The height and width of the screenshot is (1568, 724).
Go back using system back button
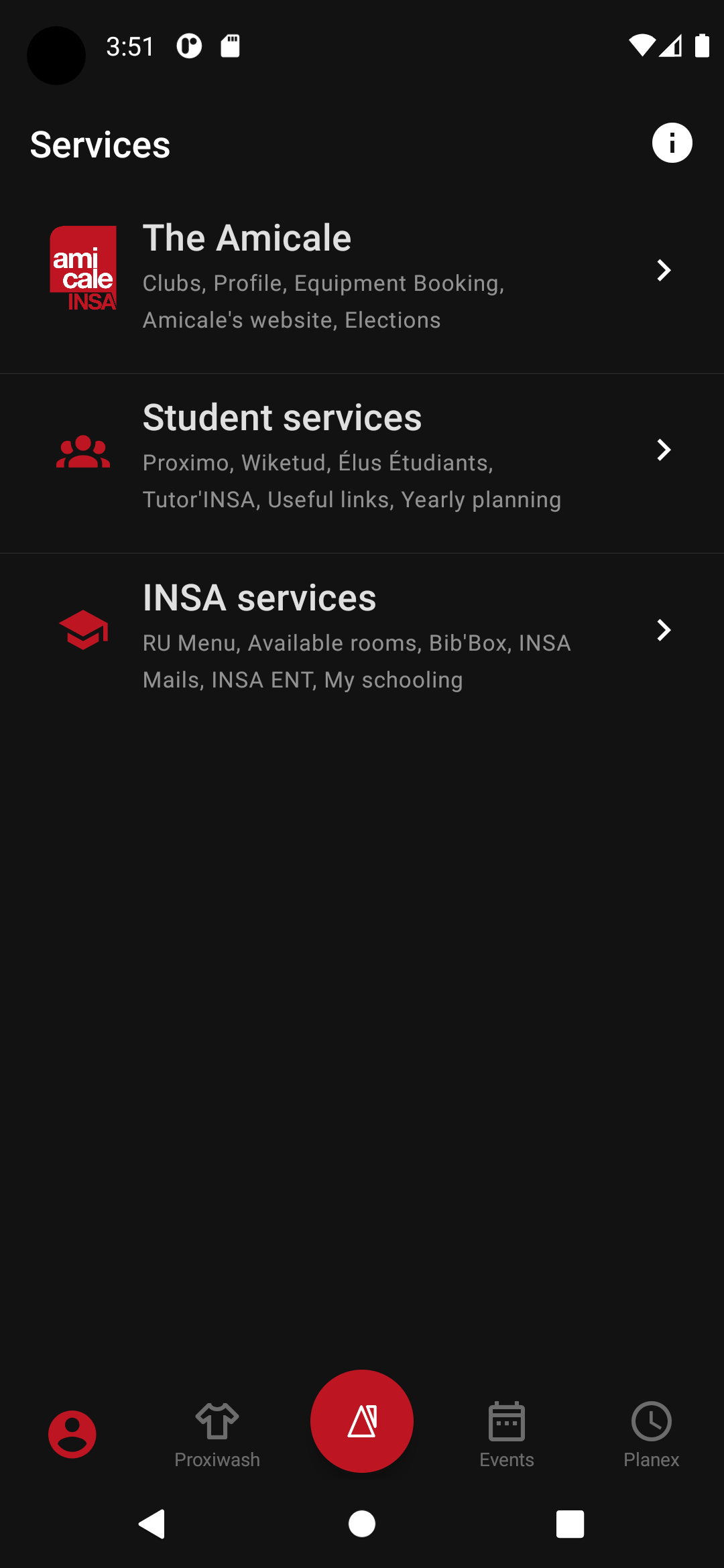pyautogui.click(x=153, y=1524)
